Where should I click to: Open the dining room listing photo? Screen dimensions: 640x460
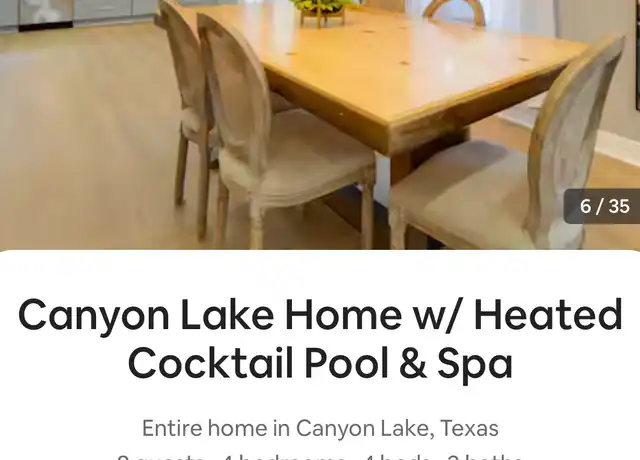click(320, 120)
